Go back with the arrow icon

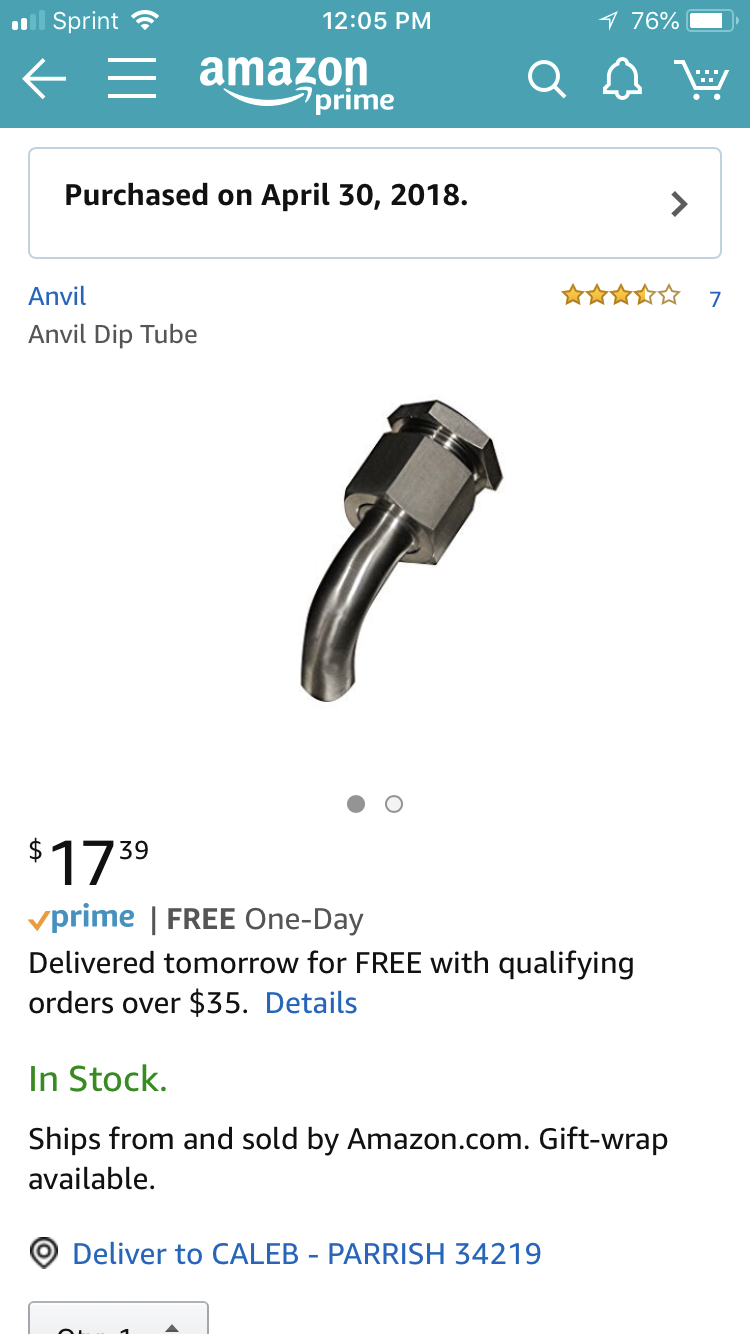[x=44, y=79]
